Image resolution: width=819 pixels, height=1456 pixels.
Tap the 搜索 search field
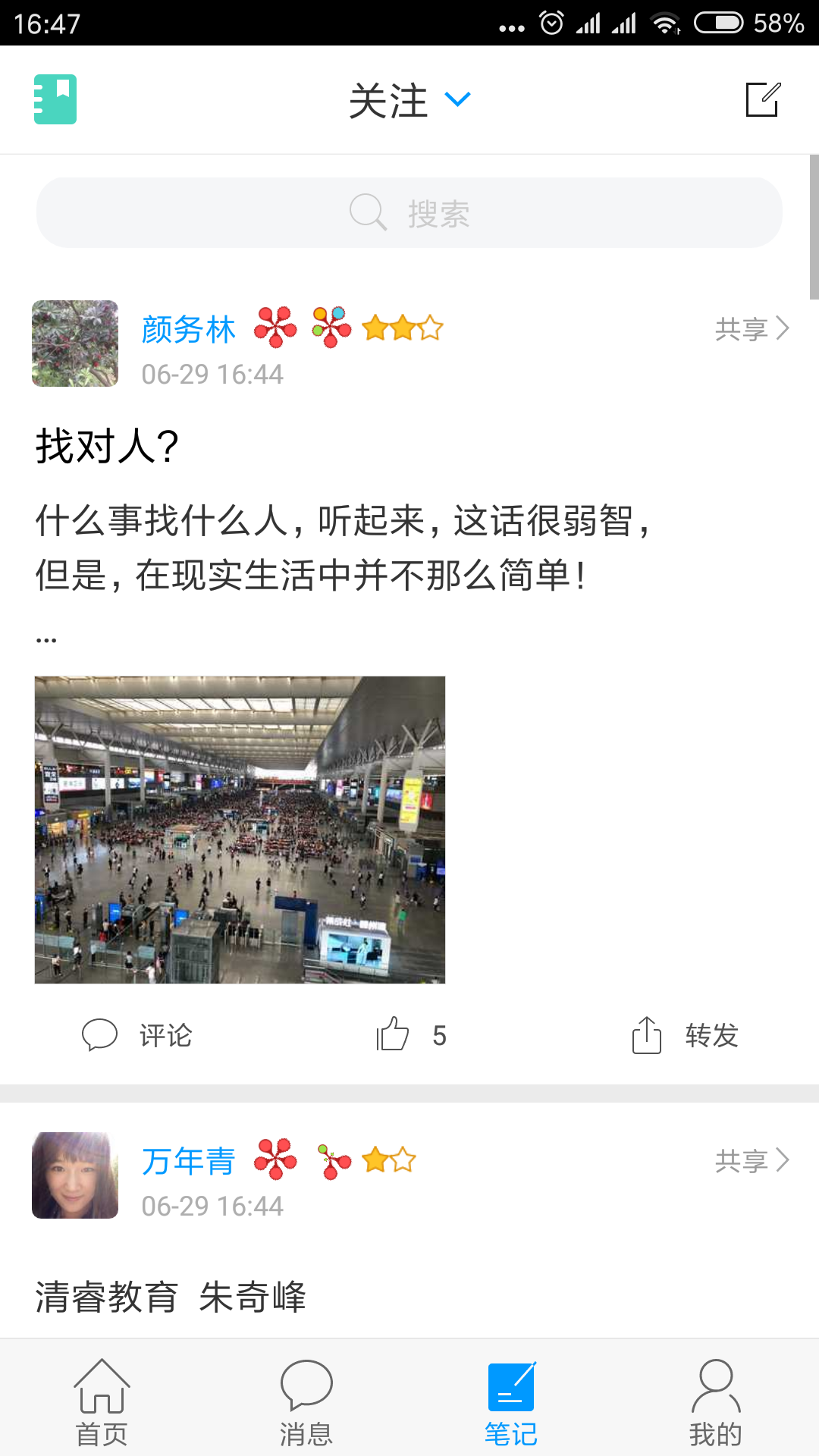click(409, 213)
